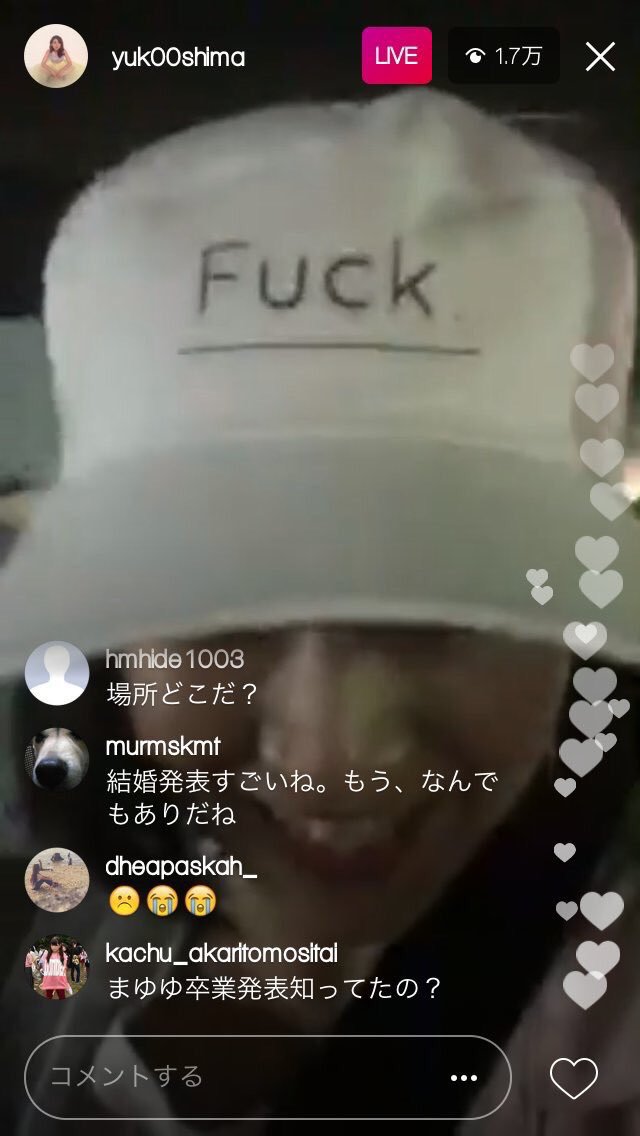Send a heart to the stream
640x1136 pixels.
click(x=574, y=1077)
